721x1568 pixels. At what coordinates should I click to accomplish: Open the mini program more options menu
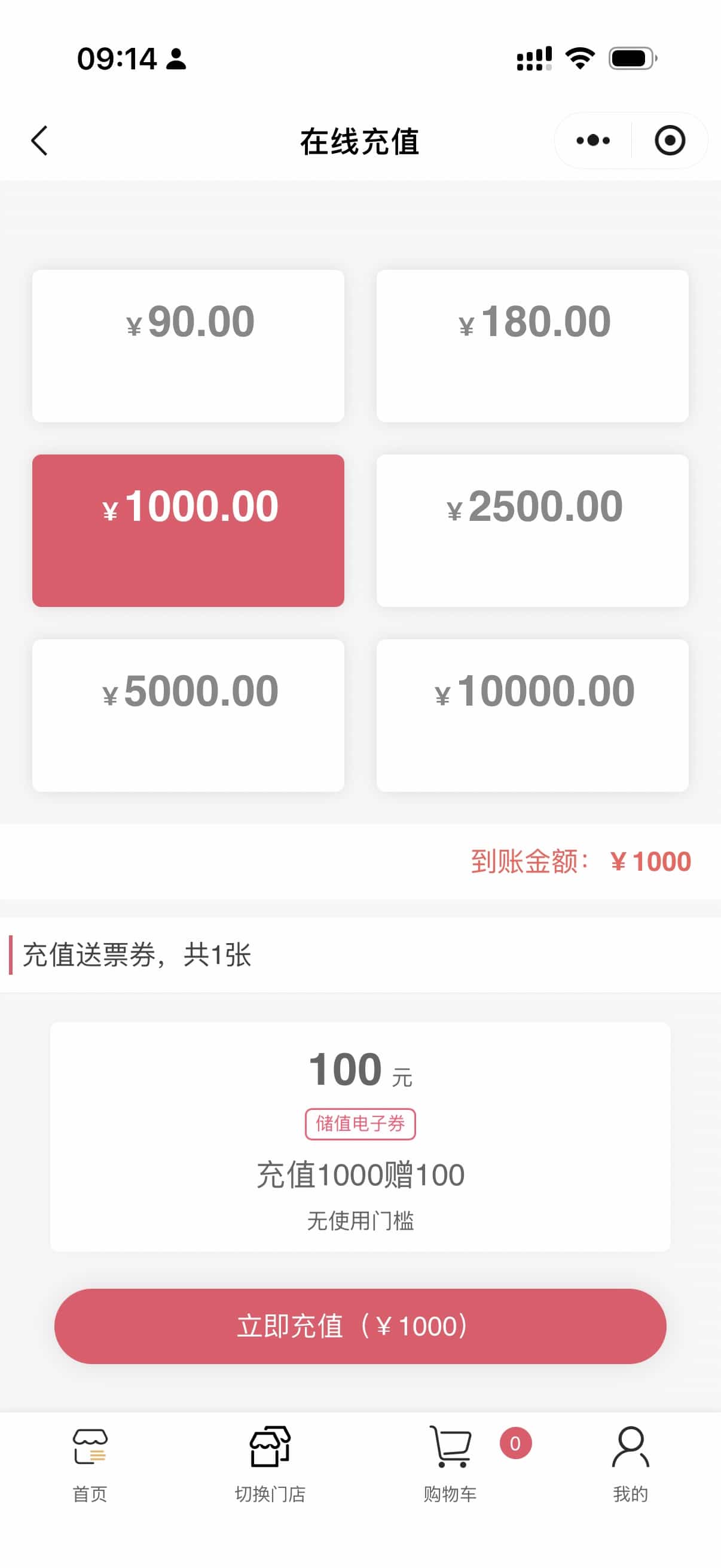[x=592, y=141]
